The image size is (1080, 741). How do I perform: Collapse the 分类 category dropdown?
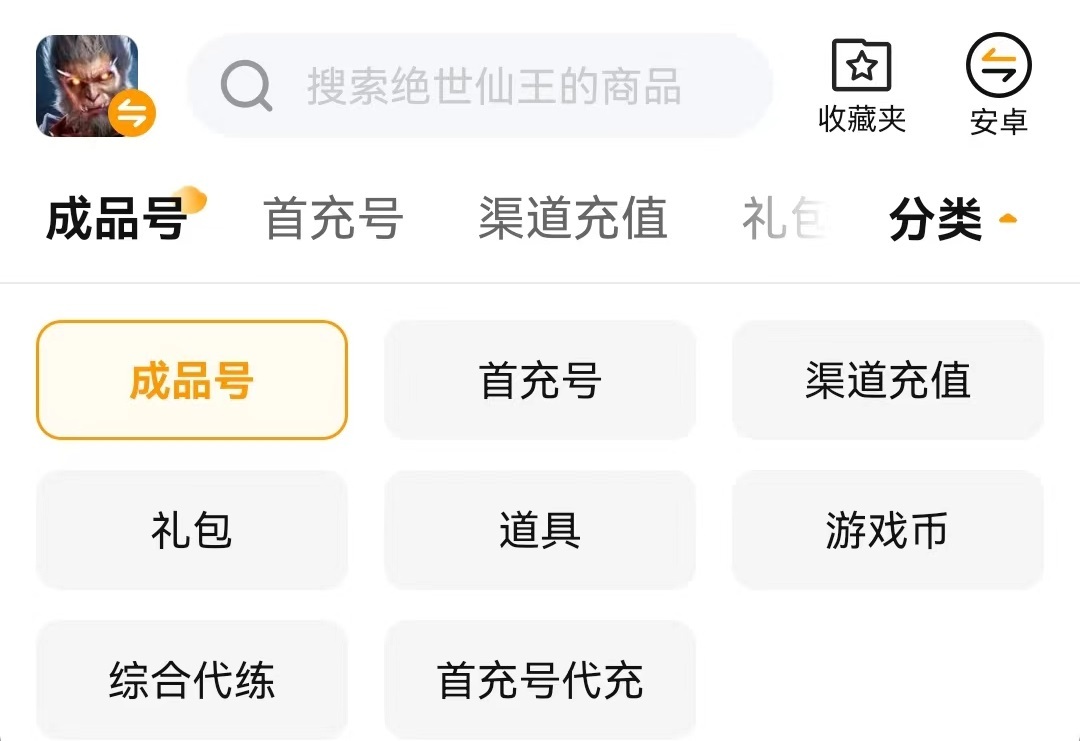[951, 220]
